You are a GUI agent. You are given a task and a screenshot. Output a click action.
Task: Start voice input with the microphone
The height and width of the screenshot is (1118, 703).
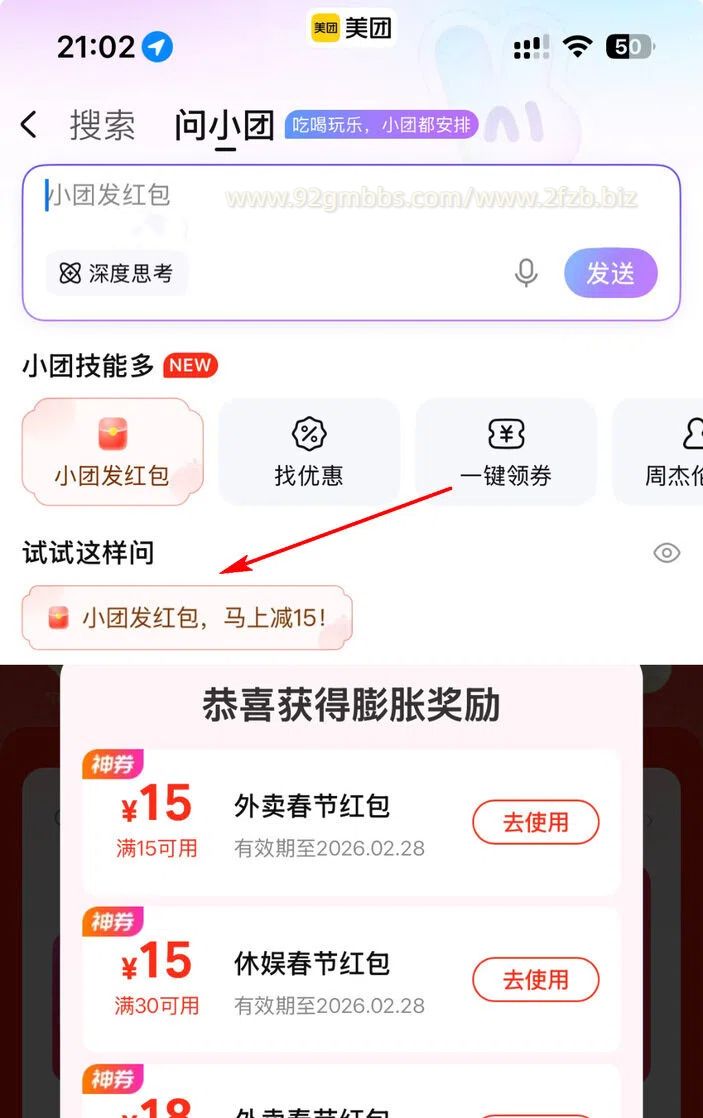coord(526,273)
